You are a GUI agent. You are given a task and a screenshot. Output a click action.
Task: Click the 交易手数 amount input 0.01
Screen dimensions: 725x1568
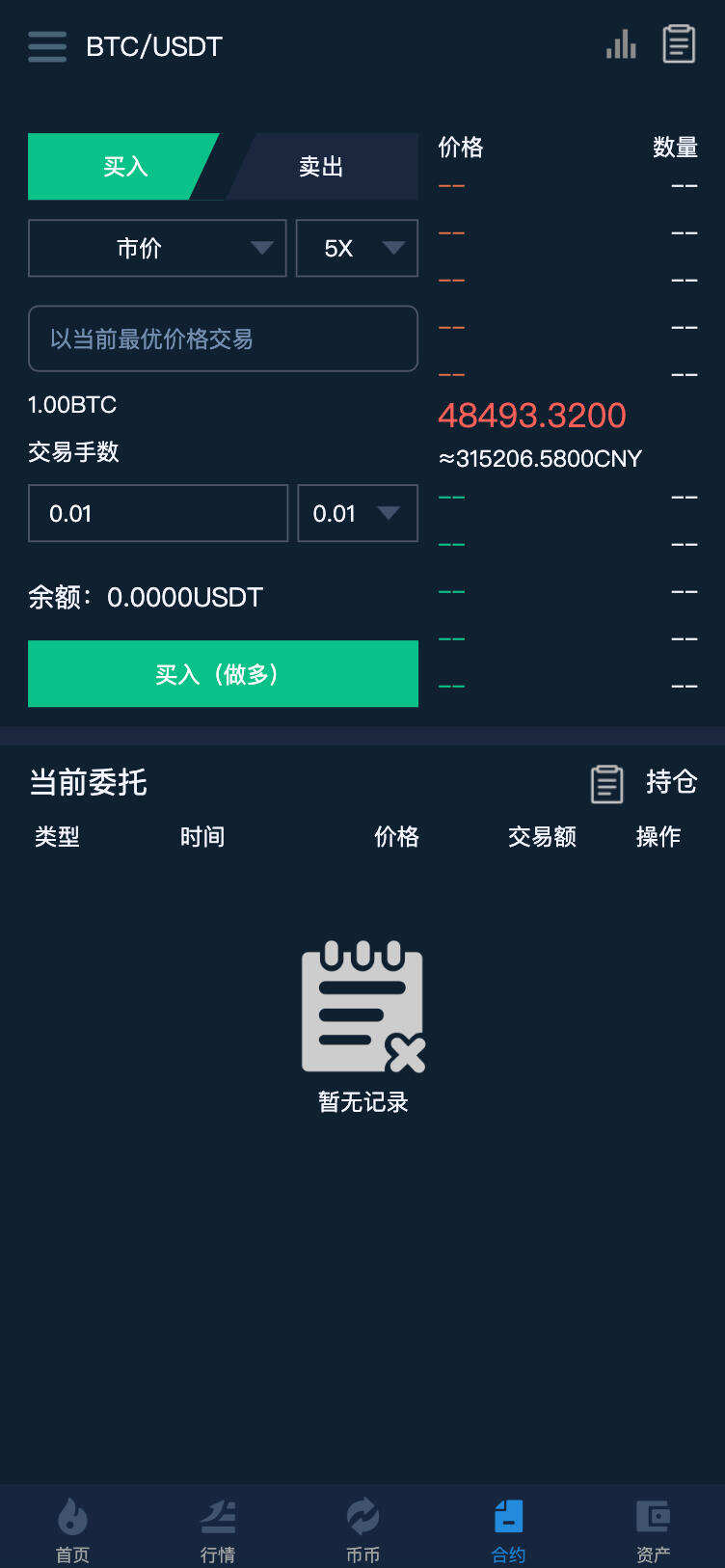(x=158, y=513)
